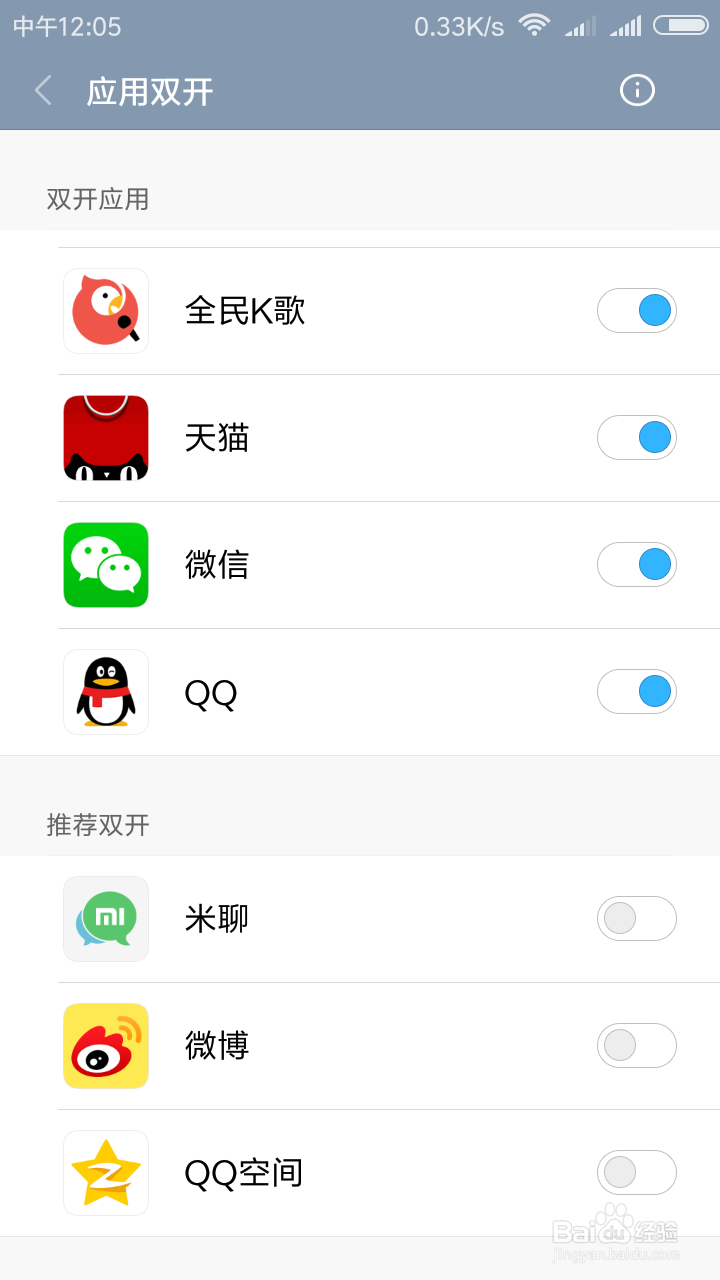Tap the 微信 WeChat app icon

(106, 565)
